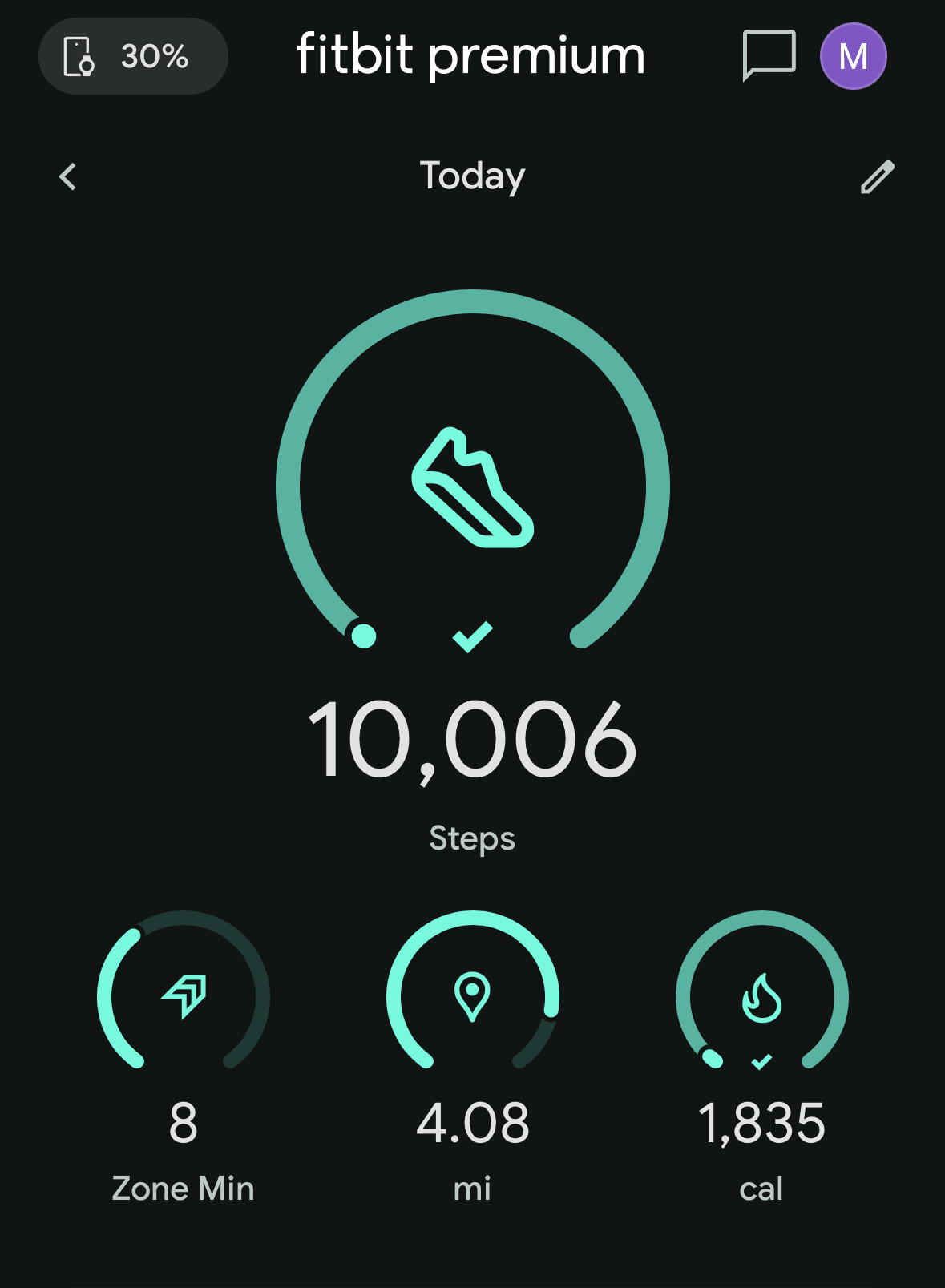Go to the previous day

(69, 176)
